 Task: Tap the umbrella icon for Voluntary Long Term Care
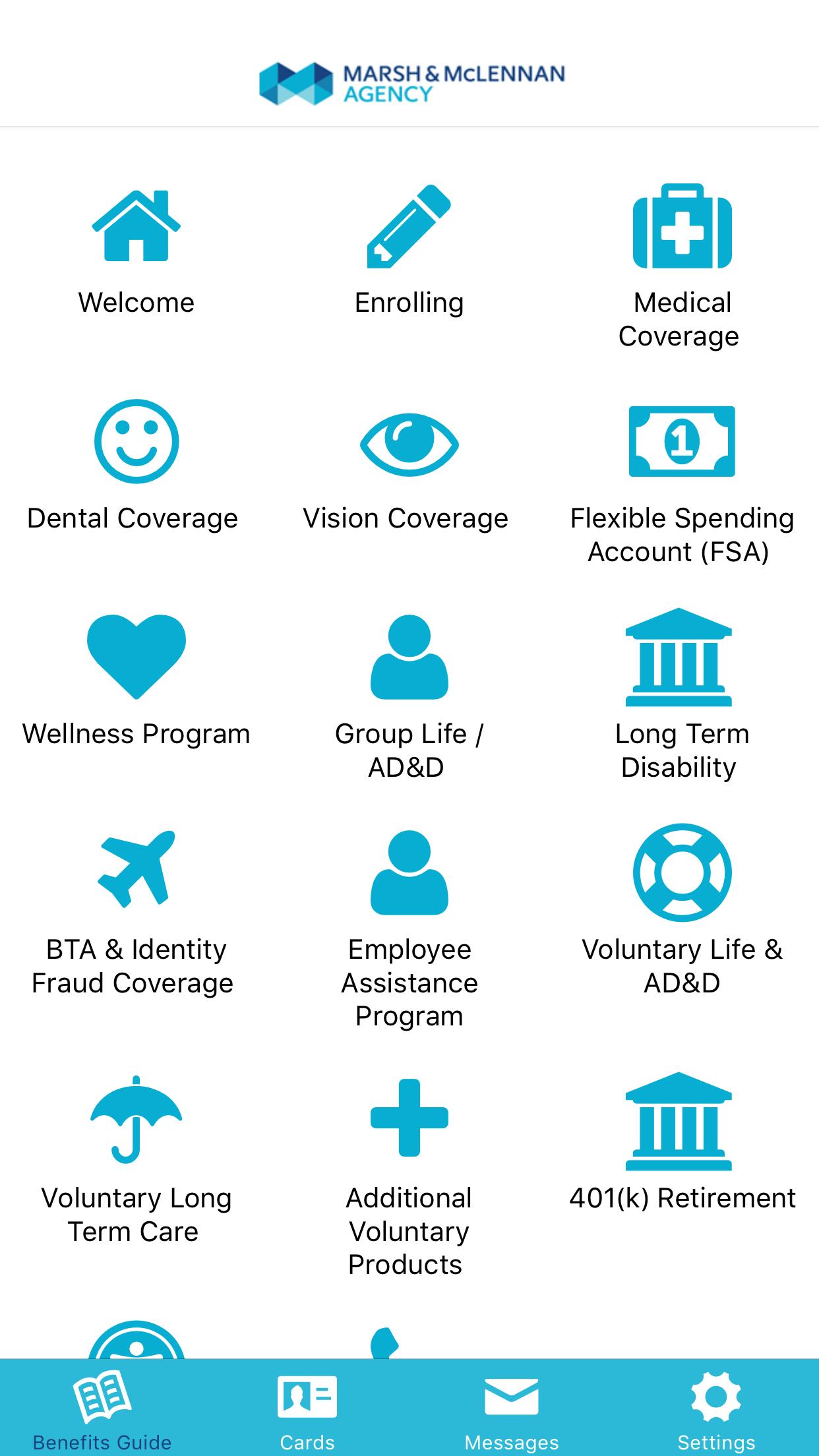coord(136,1121)
